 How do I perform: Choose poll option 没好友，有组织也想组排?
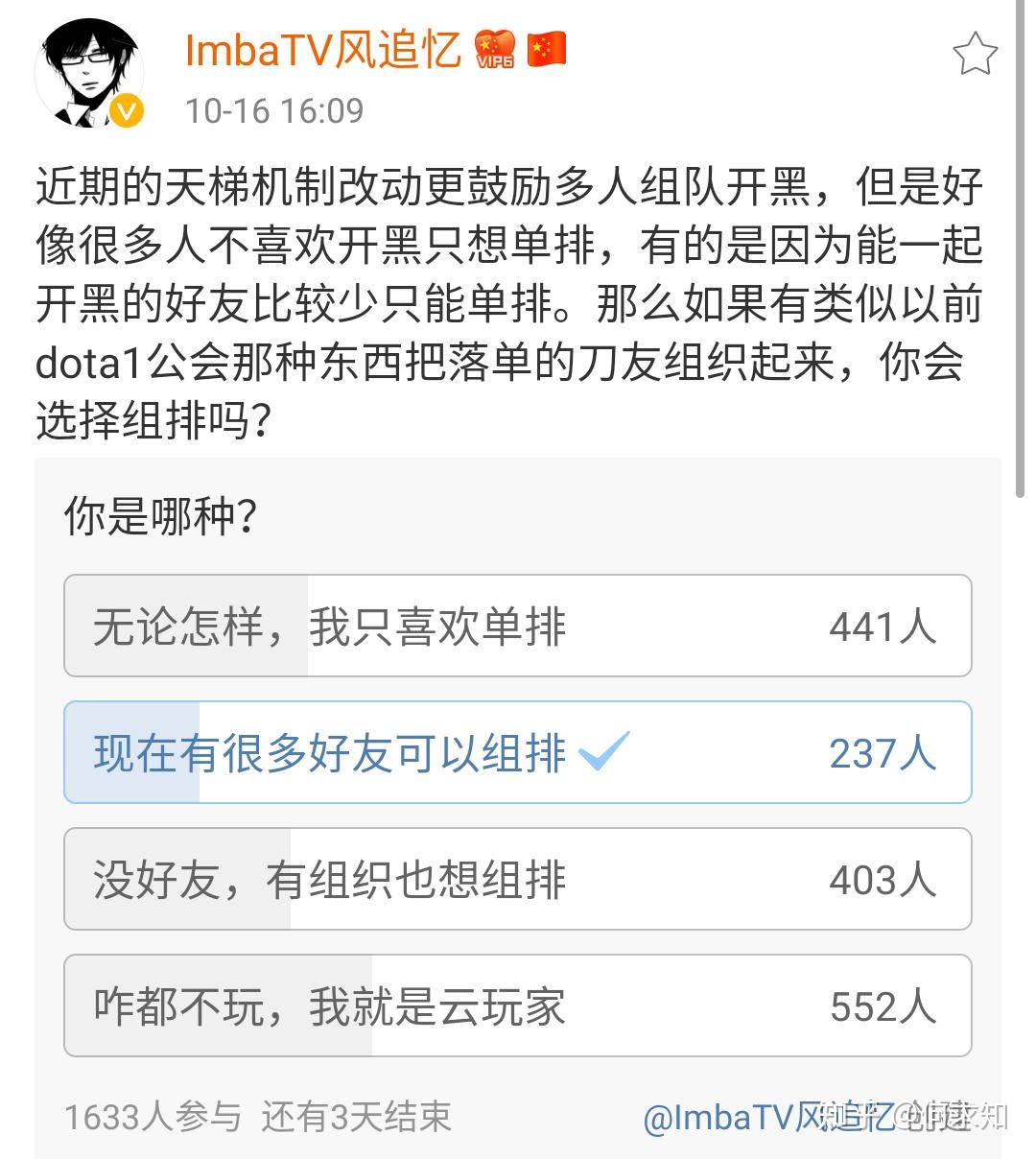pos(518,880)
